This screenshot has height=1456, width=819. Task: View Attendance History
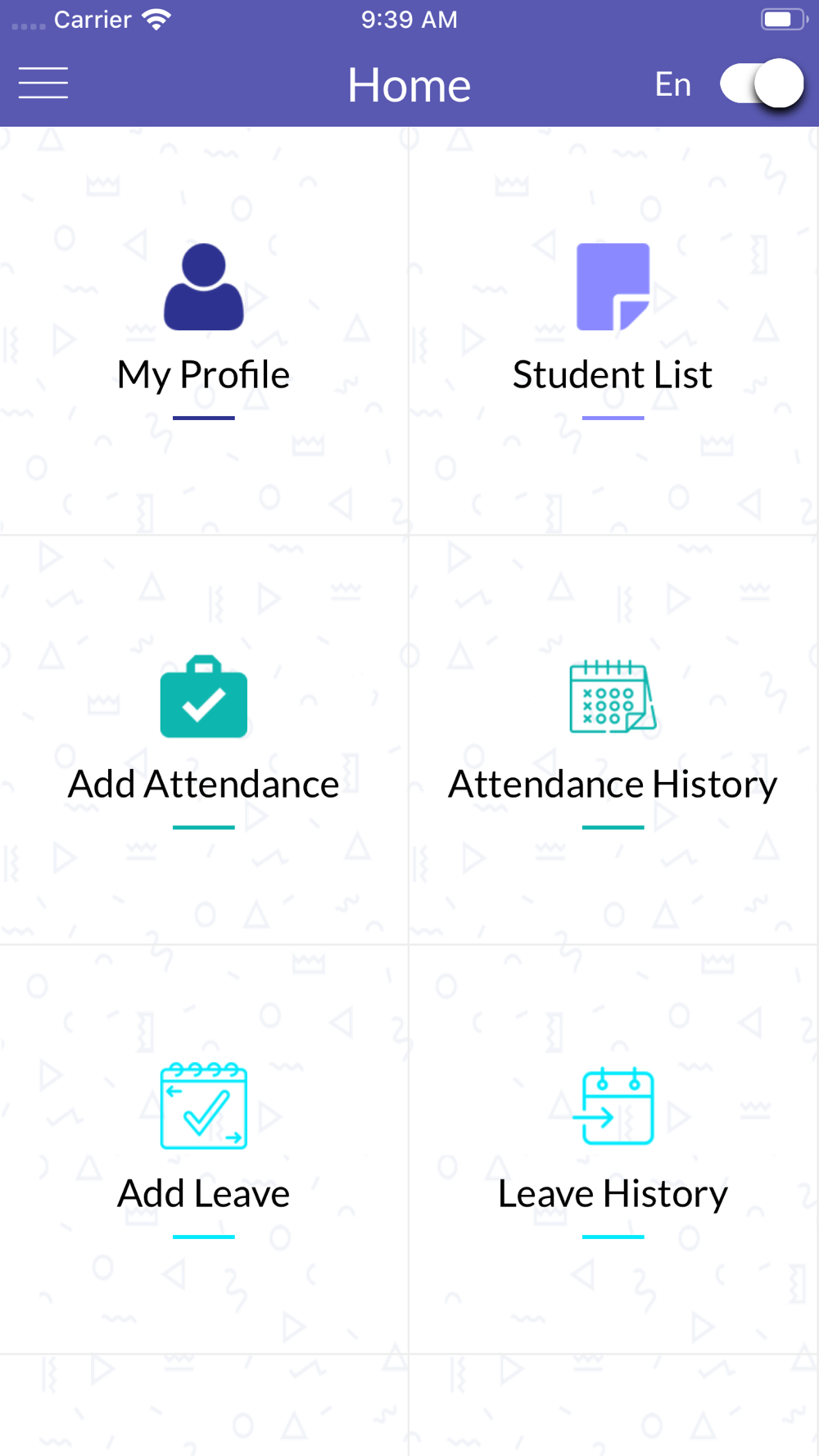(613, 740)
